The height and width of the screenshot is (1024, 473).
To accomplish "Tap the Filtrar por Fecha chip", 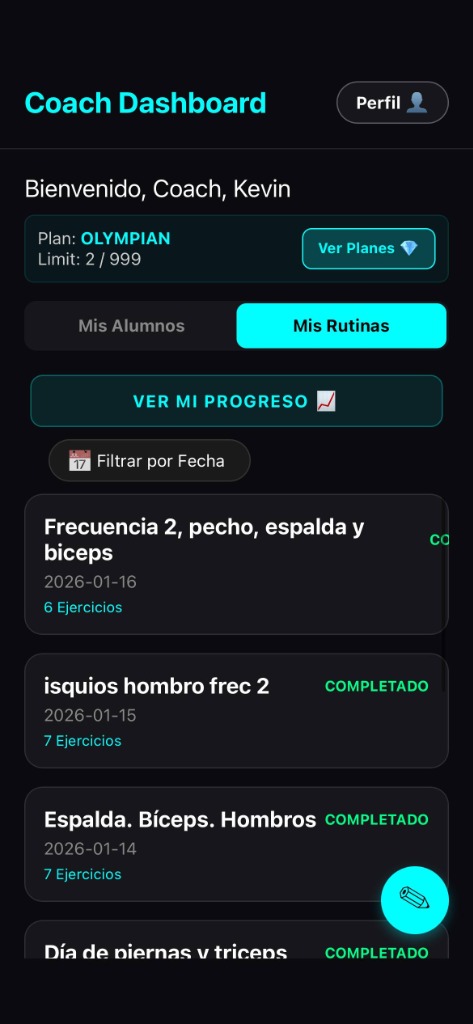I will [x=150, y=461].
